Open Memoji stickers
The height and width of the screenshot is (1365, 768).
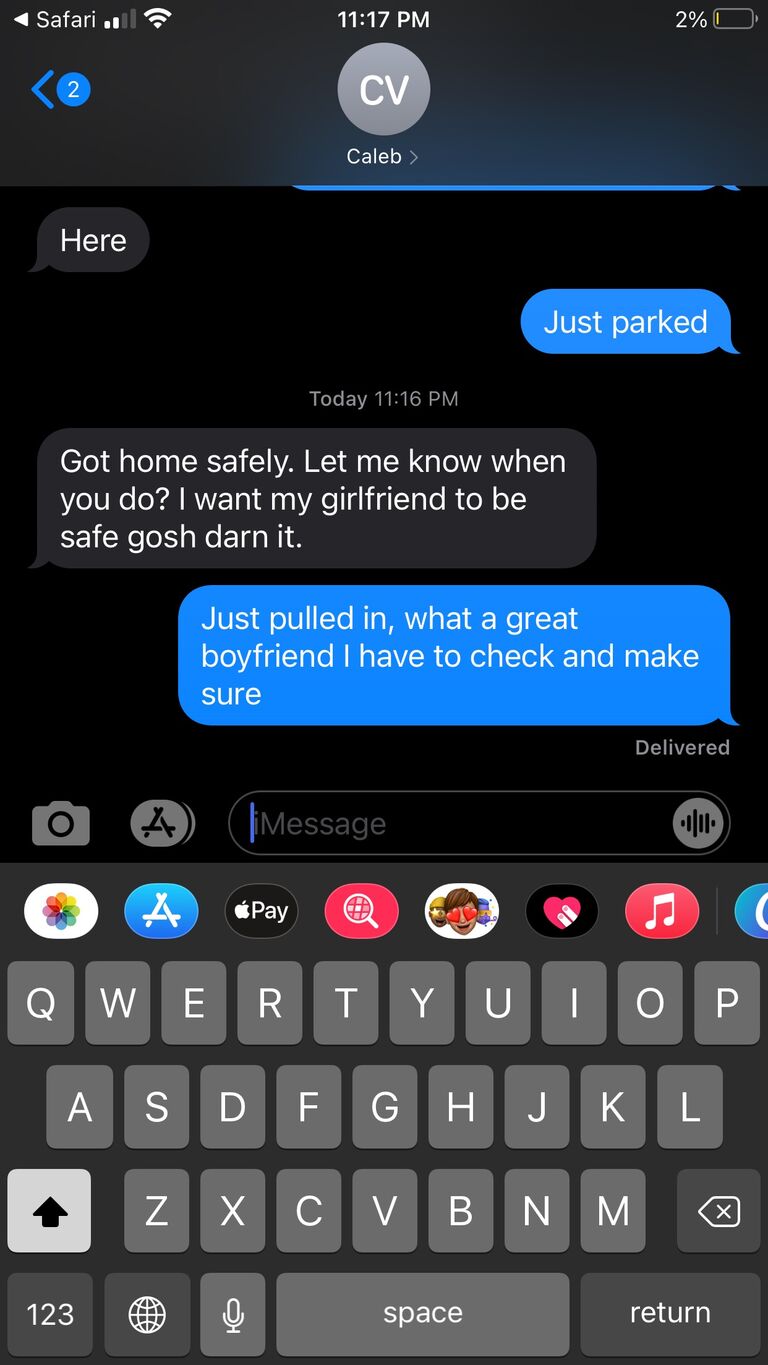(461, 911)
